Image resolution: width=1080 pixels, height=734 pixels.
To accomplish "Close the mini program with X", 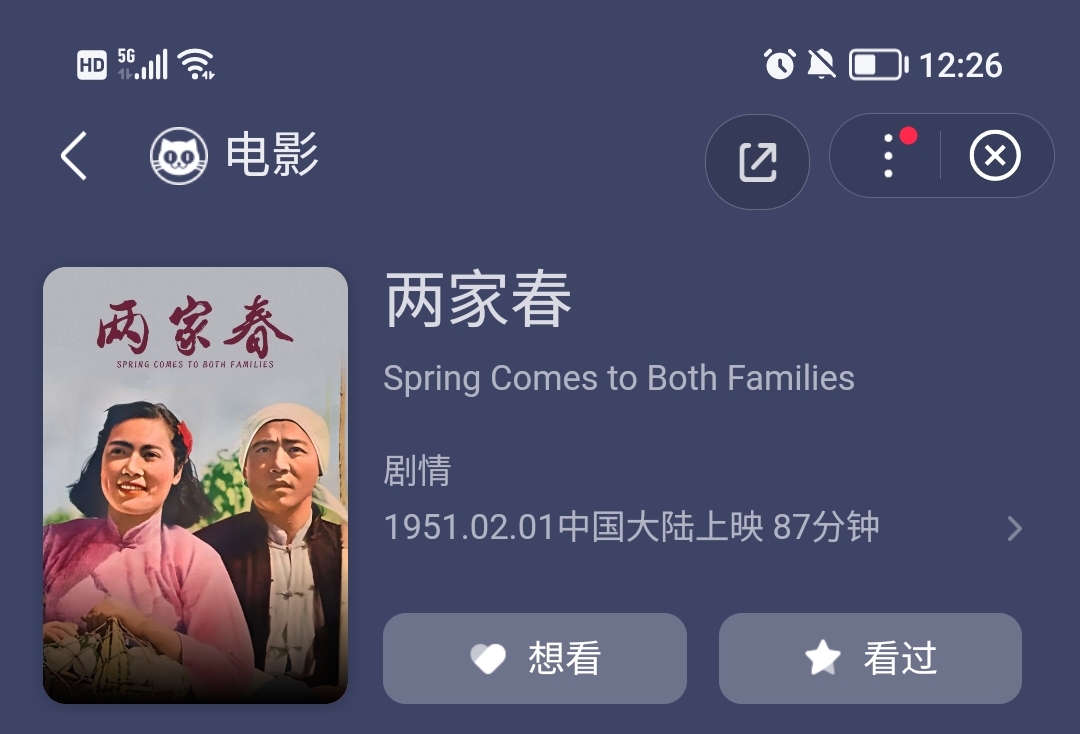I will pos(995,157).
